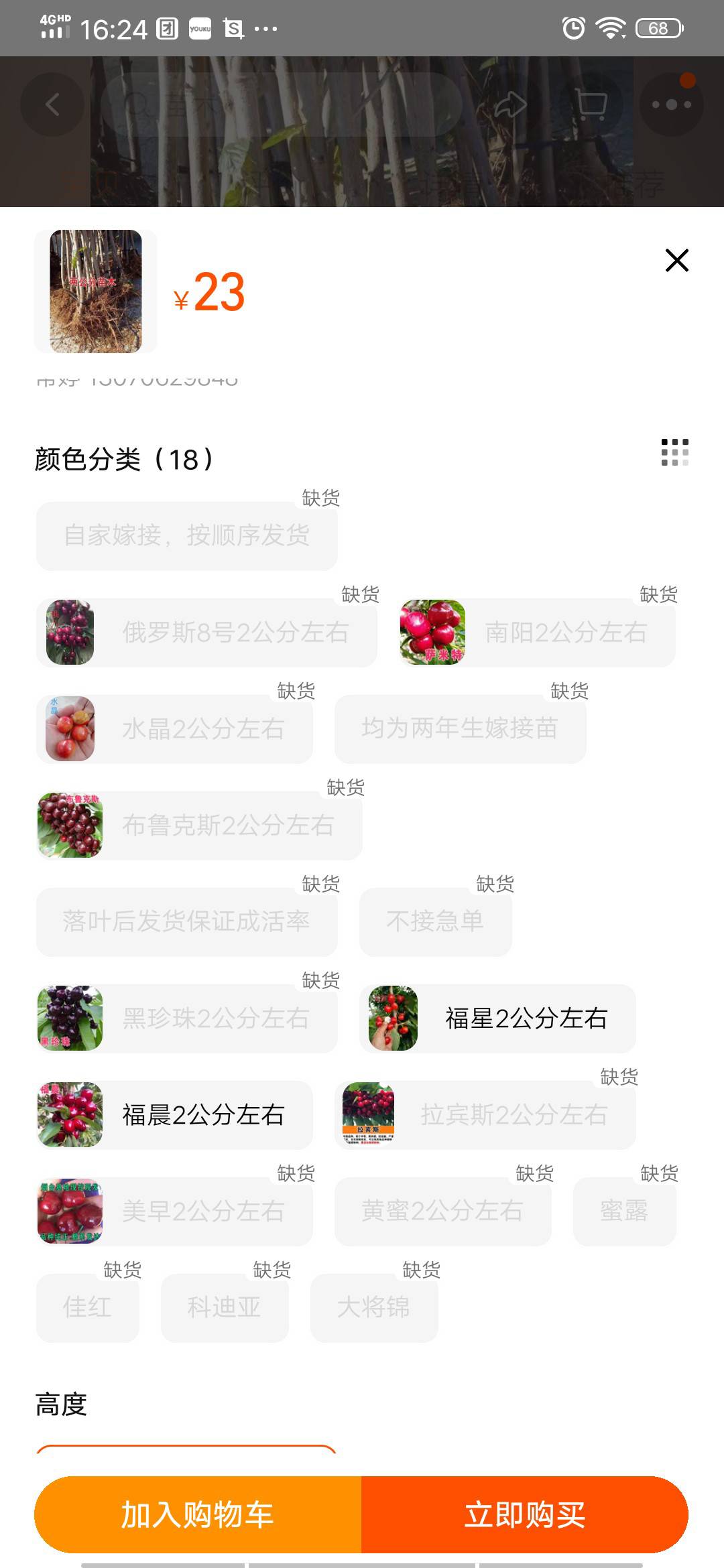
Task: Tap 加入购物车 to add to cart
Action: pyautogui.click(x=198, y=1514)
